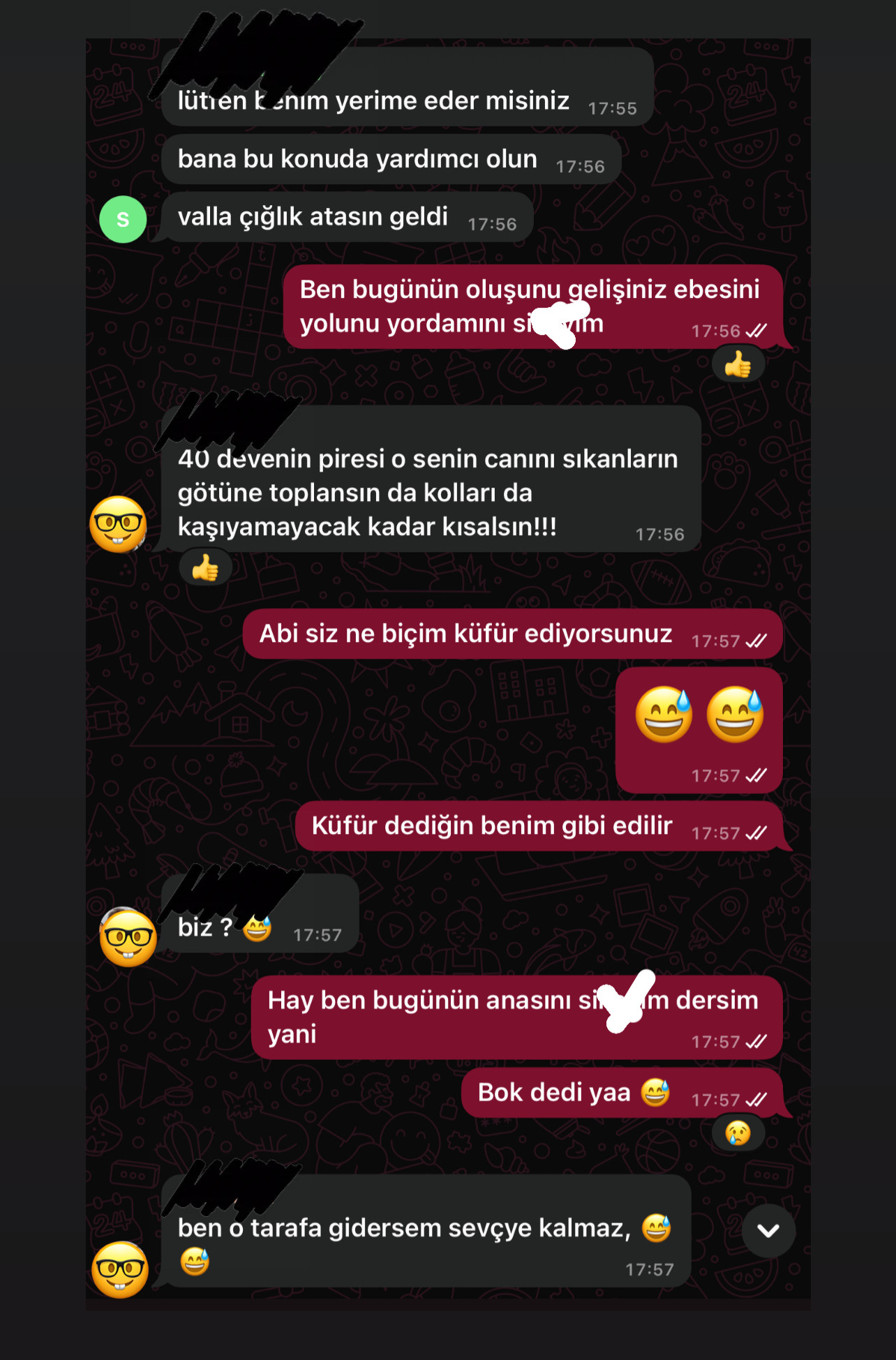View thumbs-up reaction under "40 devenin piresi" message

click(x=205, y=568)
